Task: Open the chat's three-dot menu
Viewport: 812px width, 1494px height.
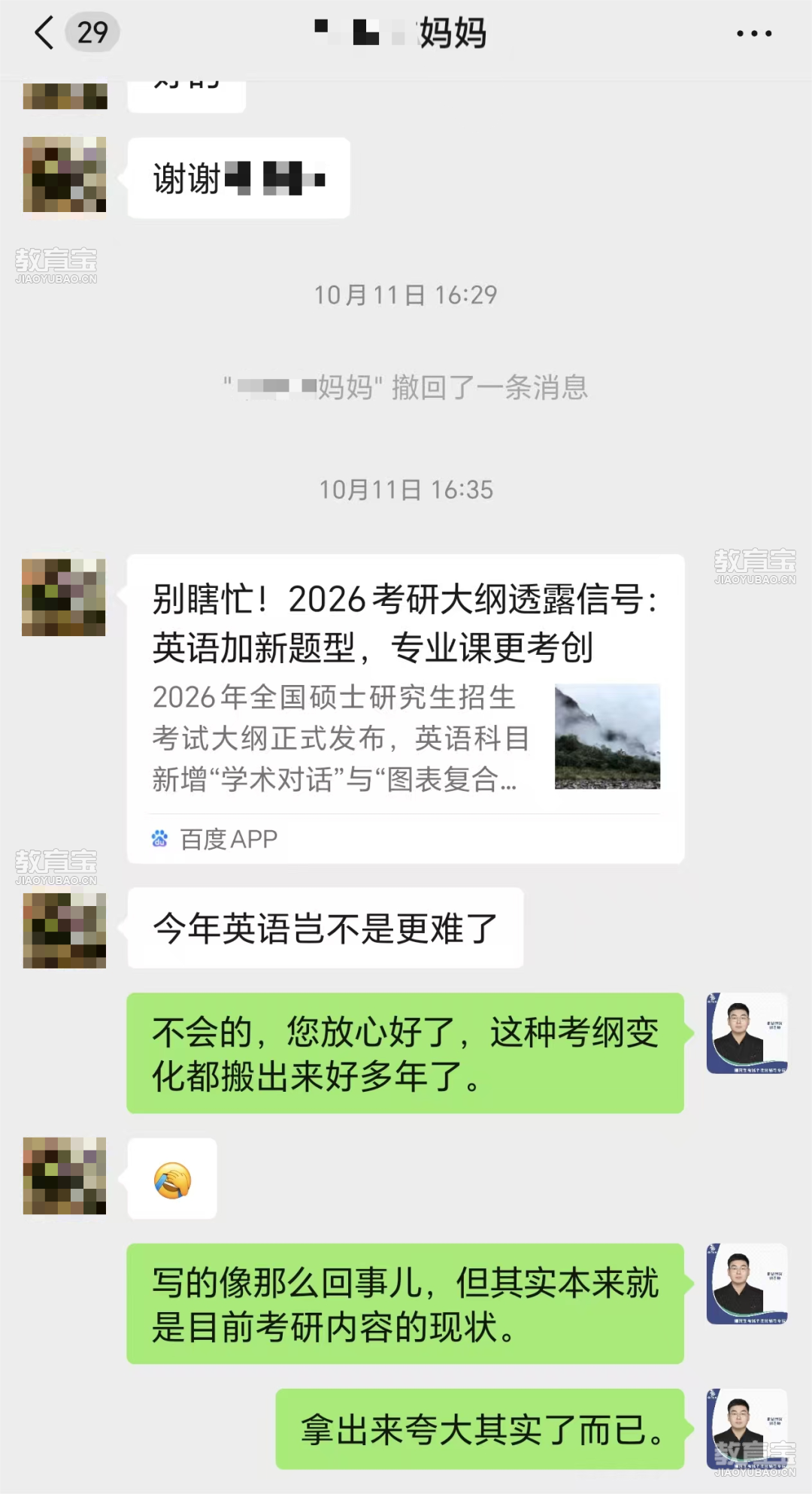Action: coord(753,34)
